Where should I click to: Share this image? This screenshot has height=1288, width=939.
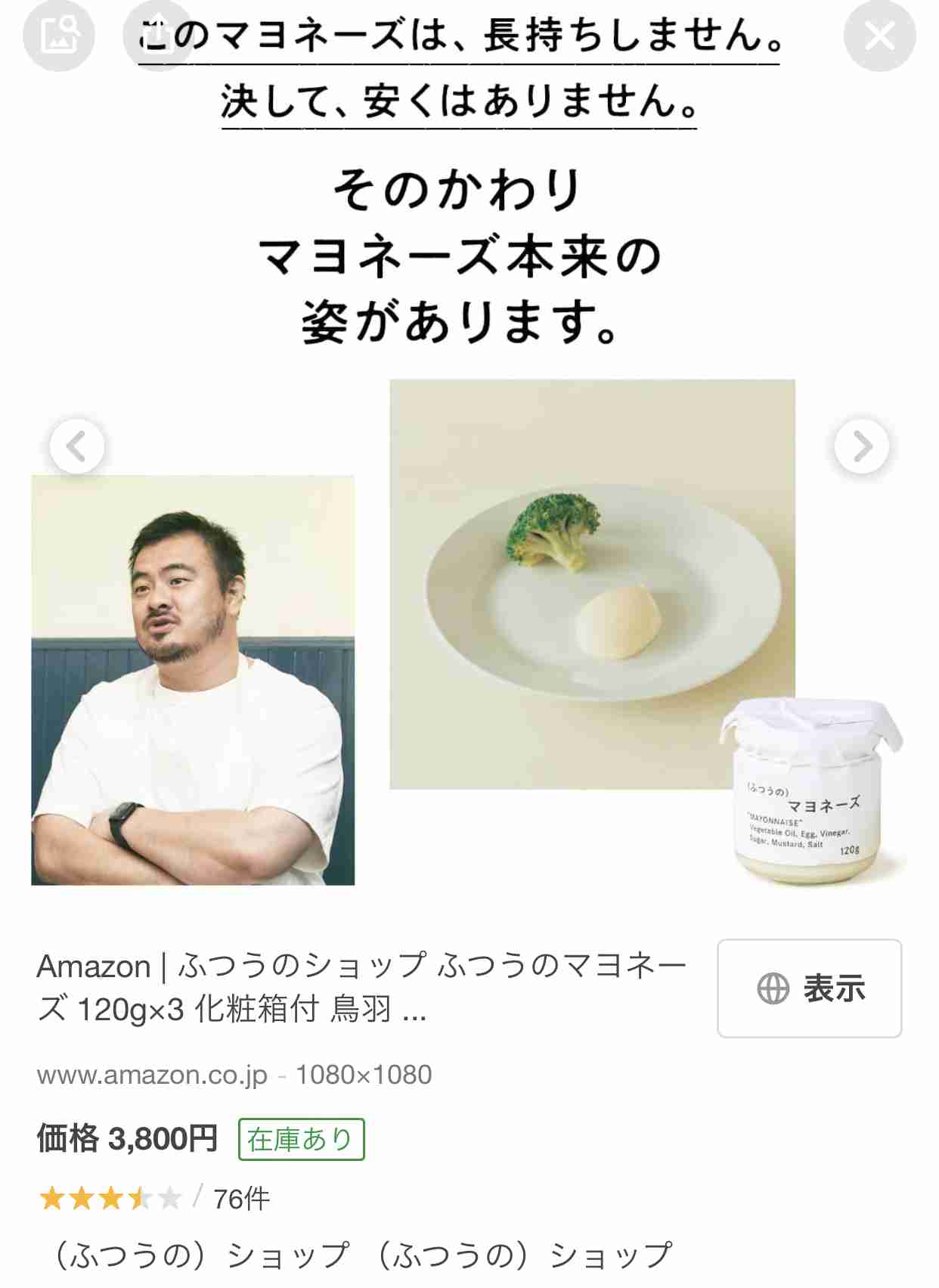pos(158,36)
